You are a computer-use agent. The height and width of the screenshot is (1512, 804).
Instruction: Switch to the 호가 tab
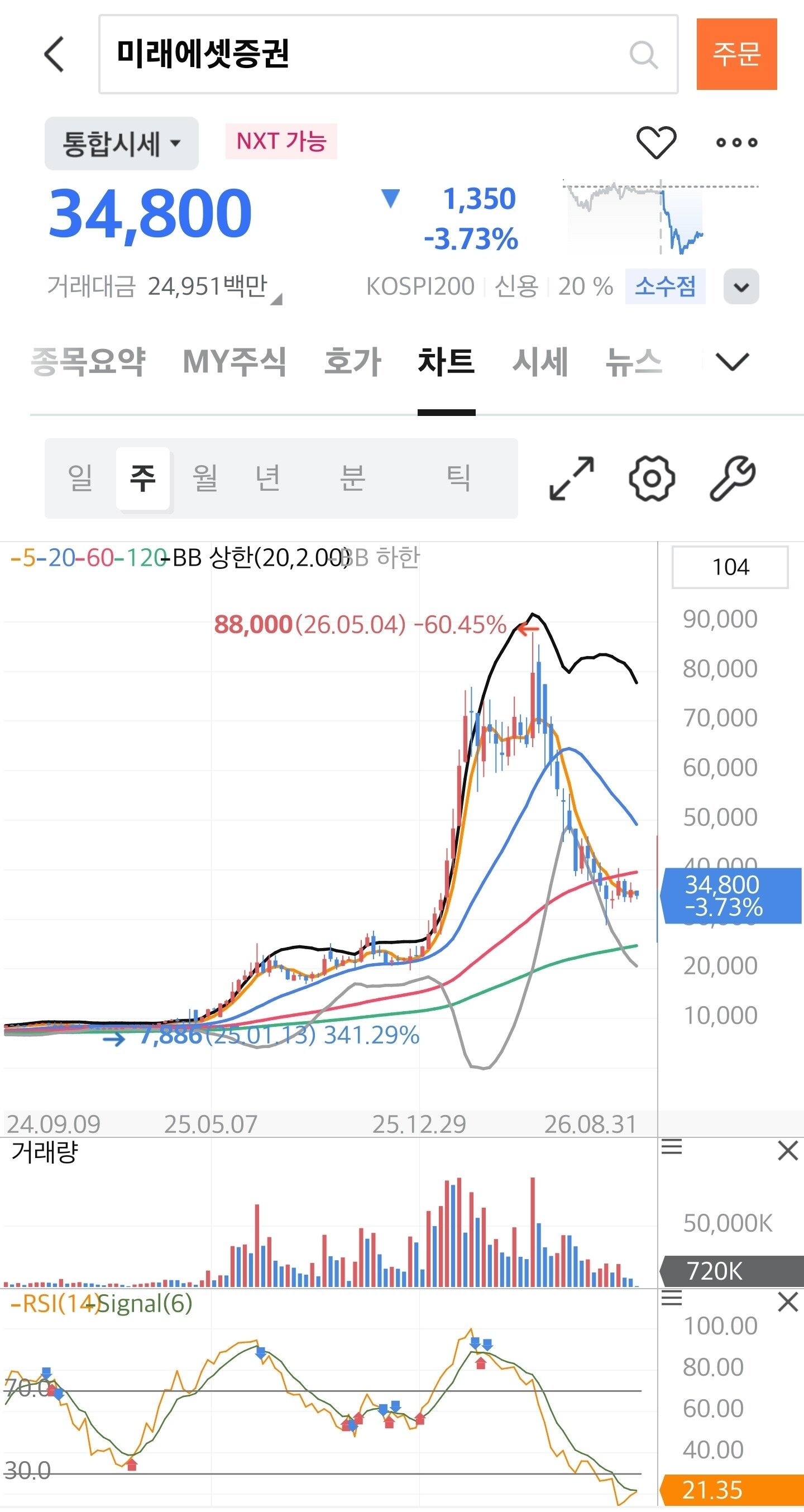click(x=353, y=361)
